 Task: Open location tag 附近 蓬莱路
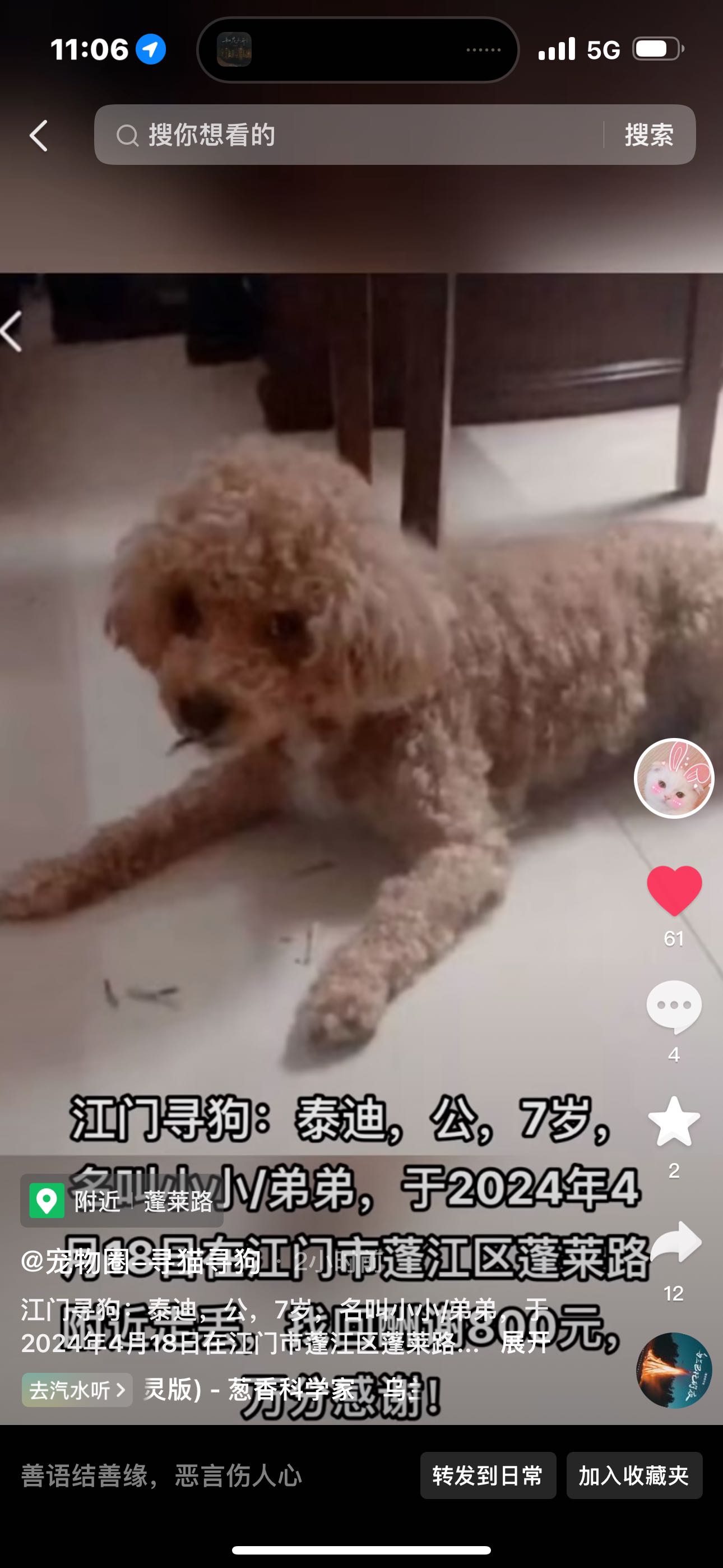122,1200
